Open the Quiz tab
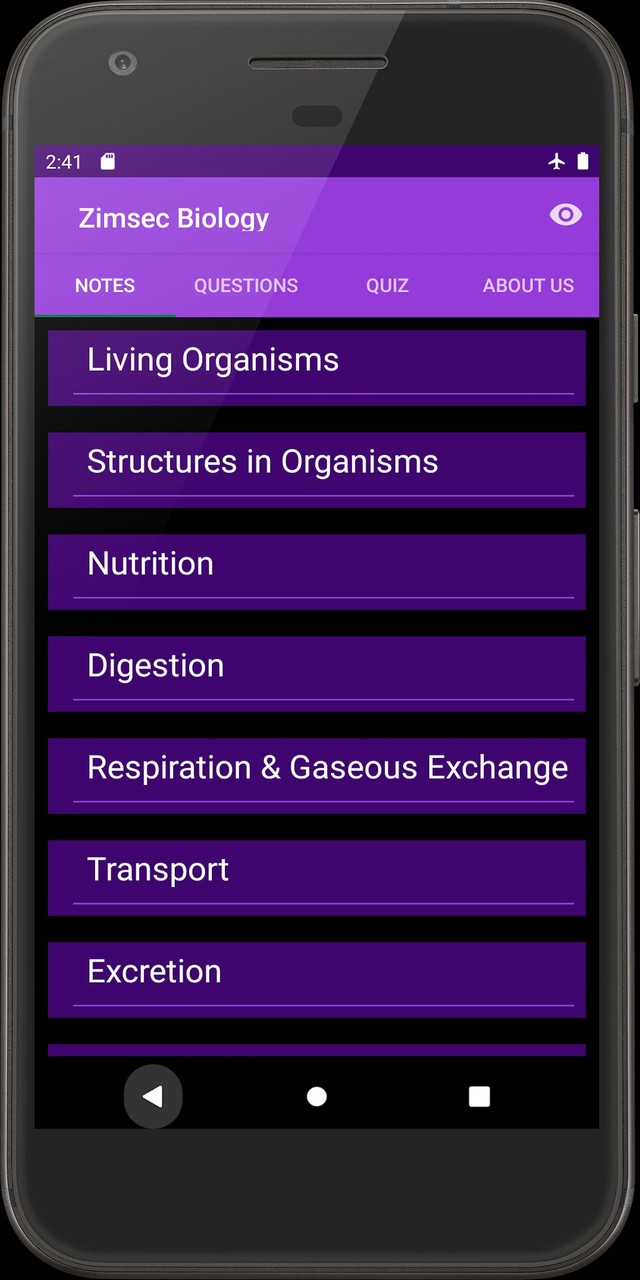Screen dimensions: 640x1280 click(x=387, y=285)
